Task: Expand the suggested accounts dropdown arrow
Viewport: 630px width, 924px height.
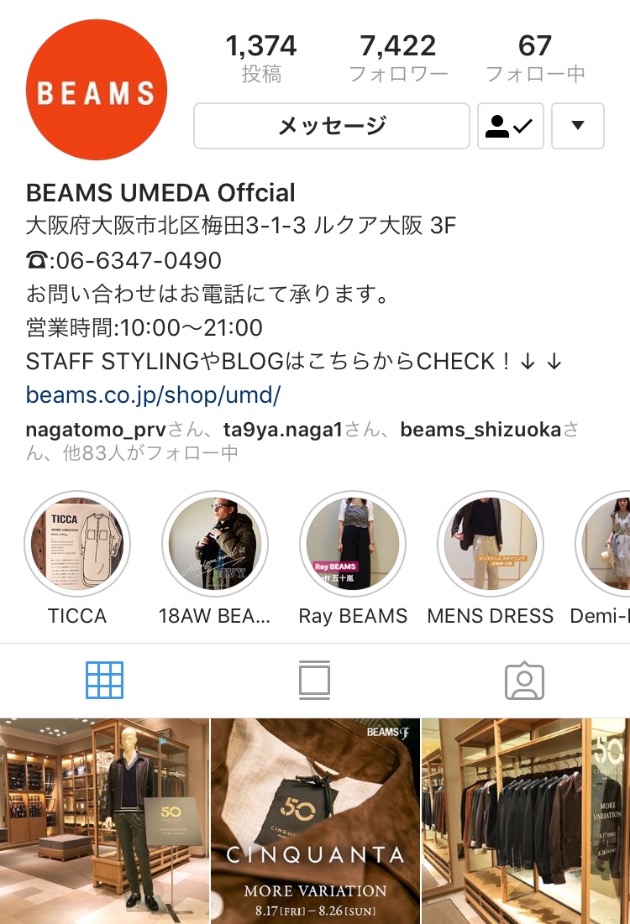Action: pyautogui.click(x=578, y=126)
